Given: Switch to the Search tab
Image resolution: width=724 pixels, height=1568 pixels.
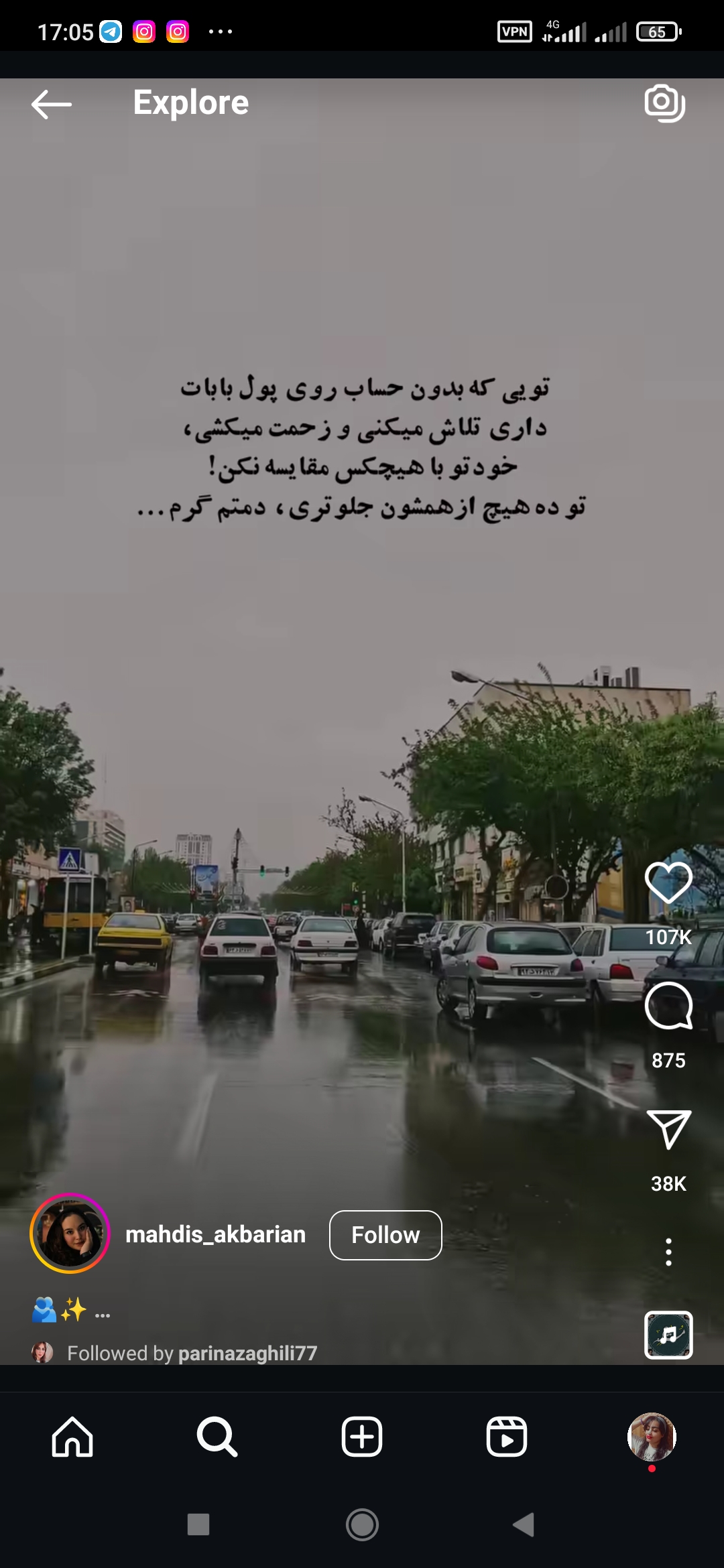Looking at the screenshot, I should tap(217, 1437).
